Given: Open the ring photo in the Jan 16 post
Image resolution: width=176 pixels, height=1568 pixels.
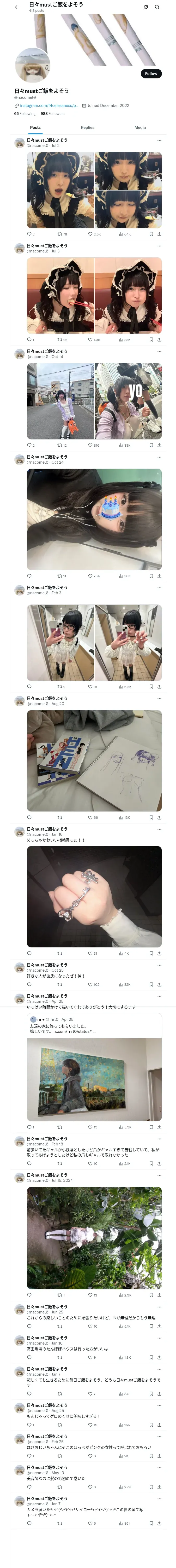Looking at the screenshot, I should tap(94, 897).
